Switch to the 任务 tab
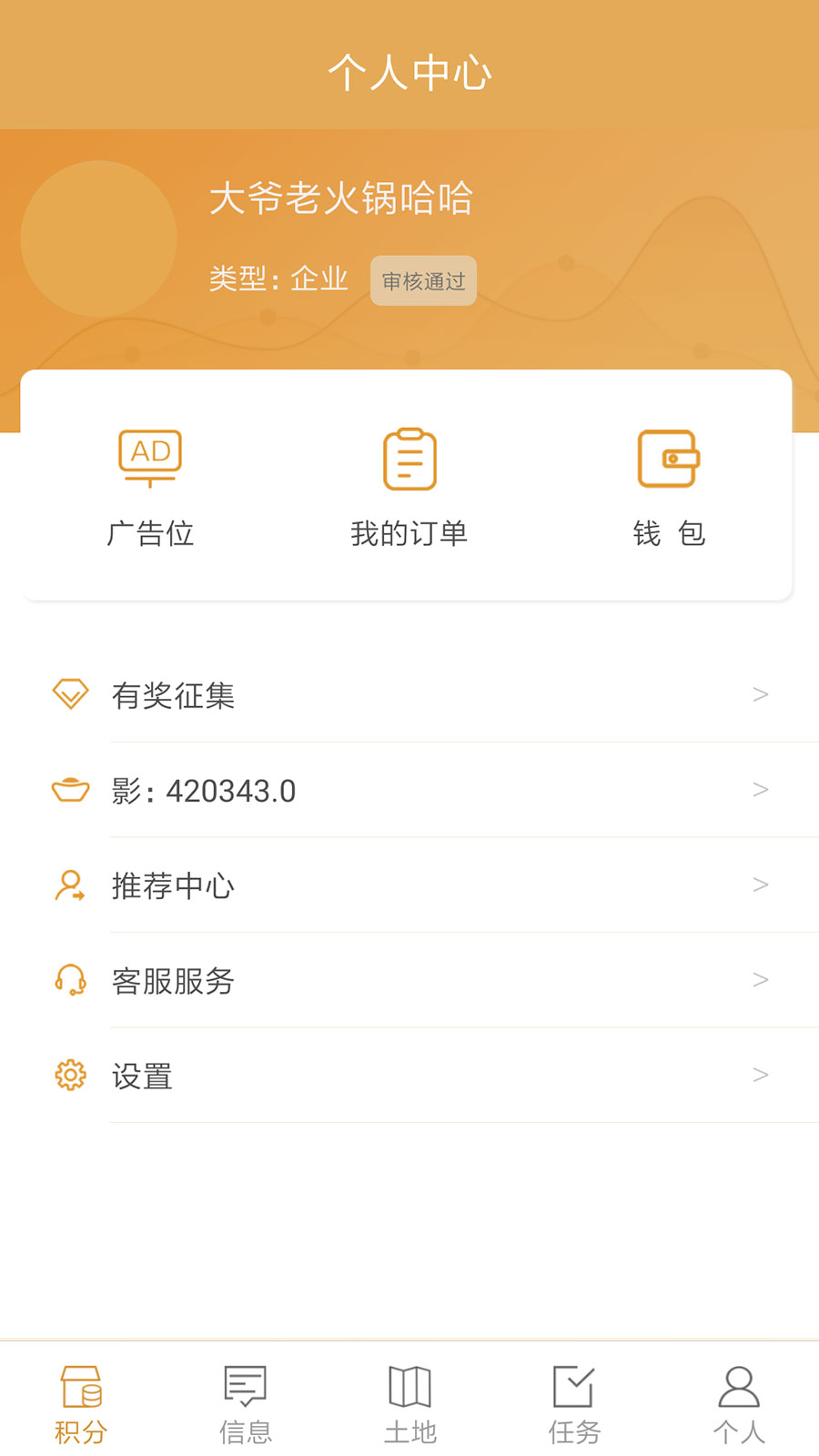The image size is (819, 1456). pyautogui.click(x=574, y=1404)
